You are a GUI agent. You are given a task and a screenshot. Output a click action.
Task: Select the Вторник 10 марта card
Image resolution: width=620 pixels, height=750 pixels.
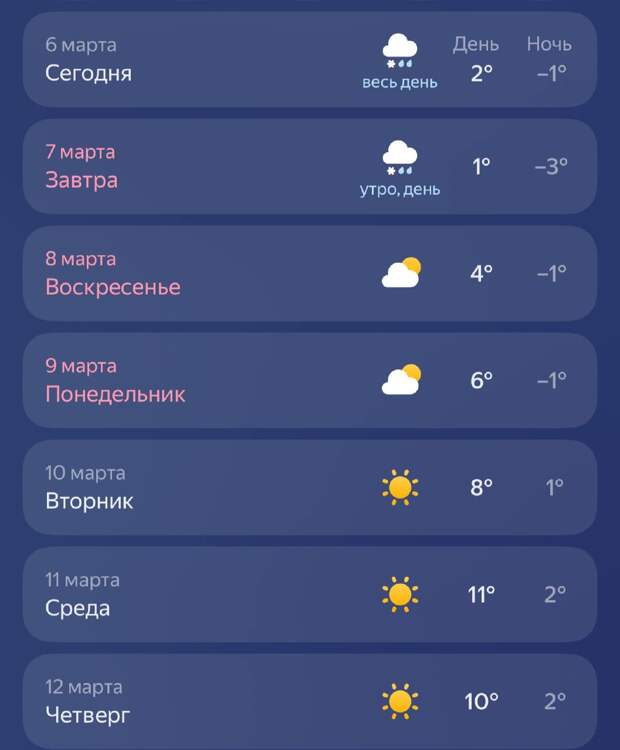pyautogui.click(x=309, y=488)
